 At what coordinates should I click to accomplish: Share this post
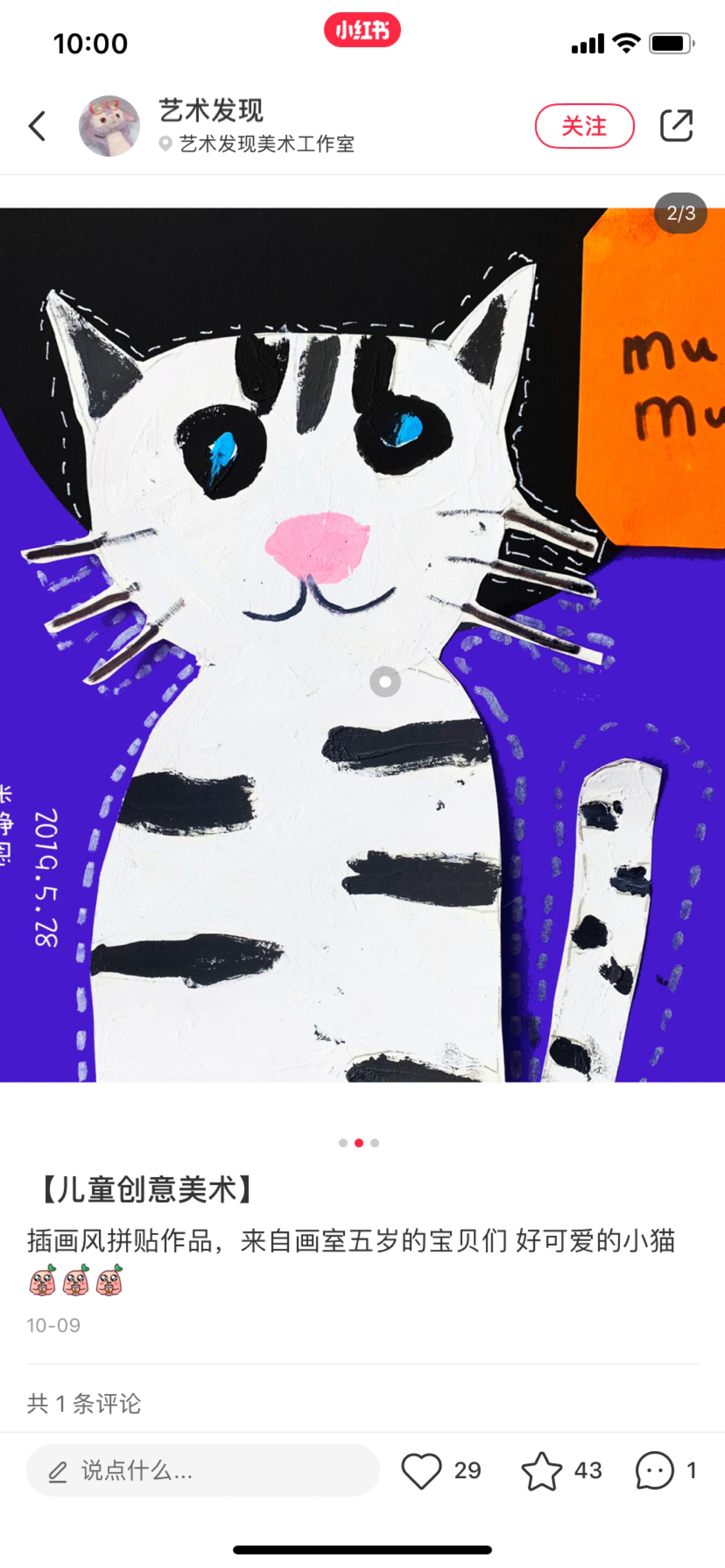pos(677,126)
